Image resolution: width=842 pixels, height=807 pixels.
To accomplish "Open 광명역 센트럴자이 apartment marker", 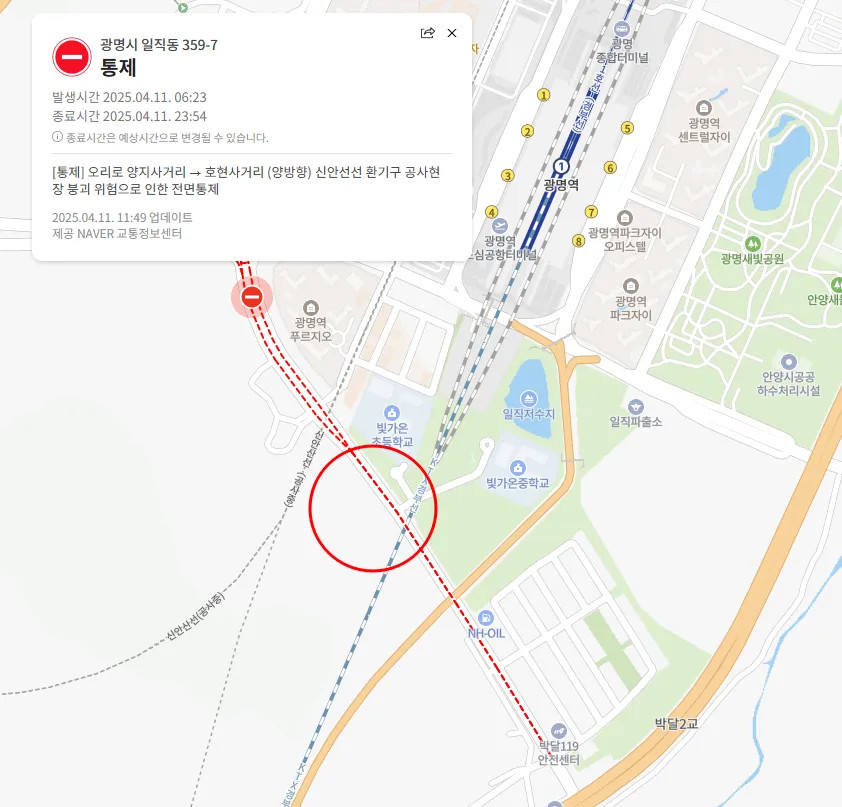I will (705, 107).
